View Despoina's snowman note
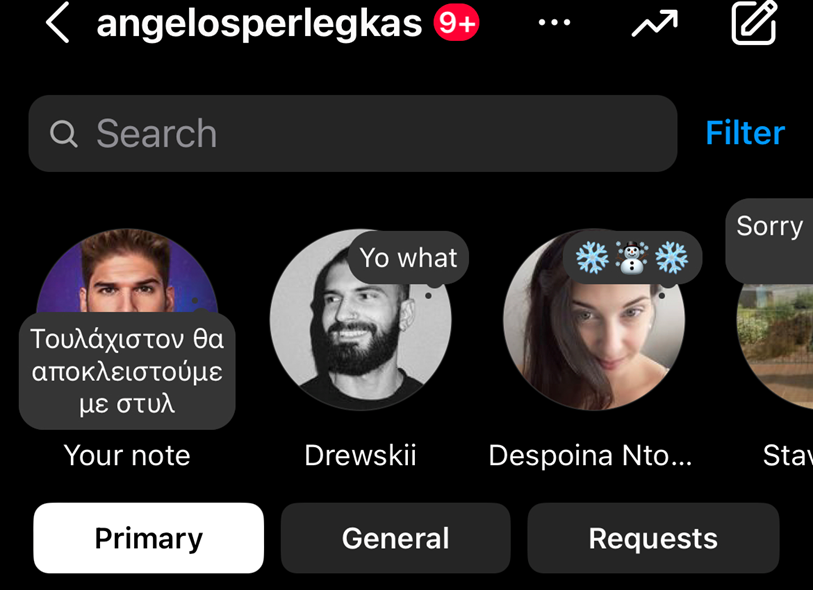813x590 pixels. [x=632, y=258]
